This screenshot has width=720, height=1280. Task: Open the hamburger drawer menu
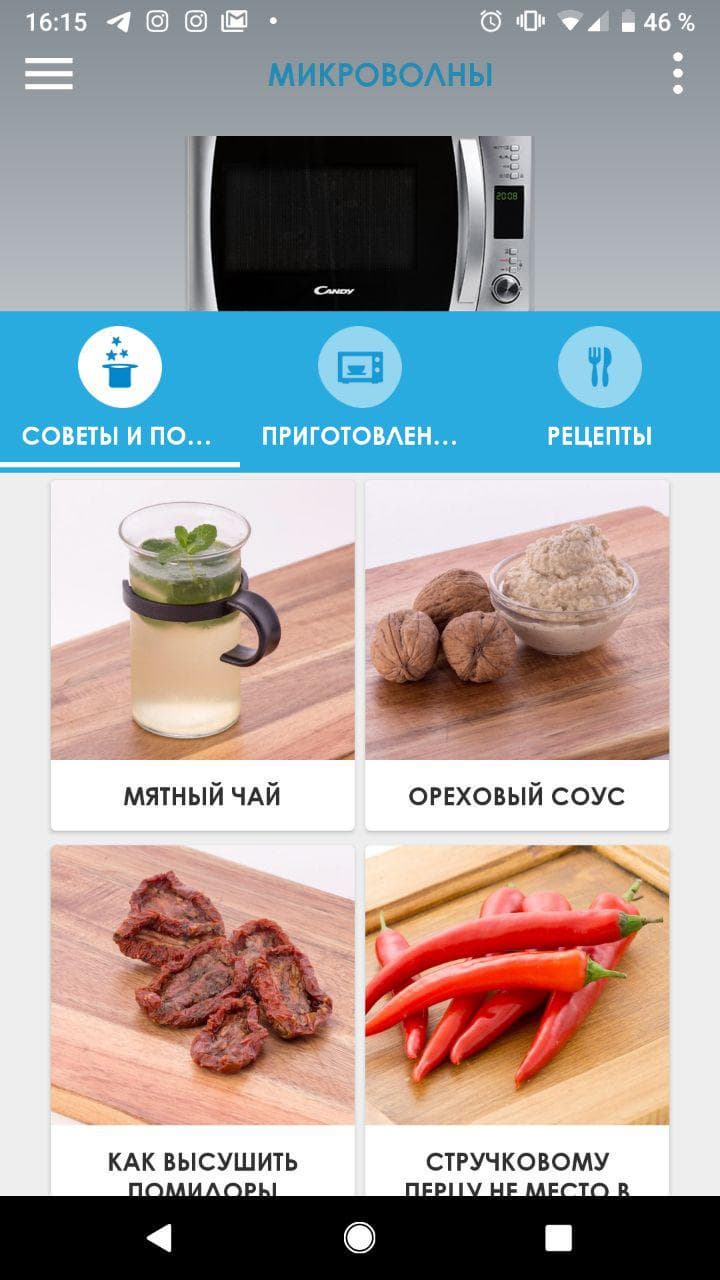tap(49, 74)
